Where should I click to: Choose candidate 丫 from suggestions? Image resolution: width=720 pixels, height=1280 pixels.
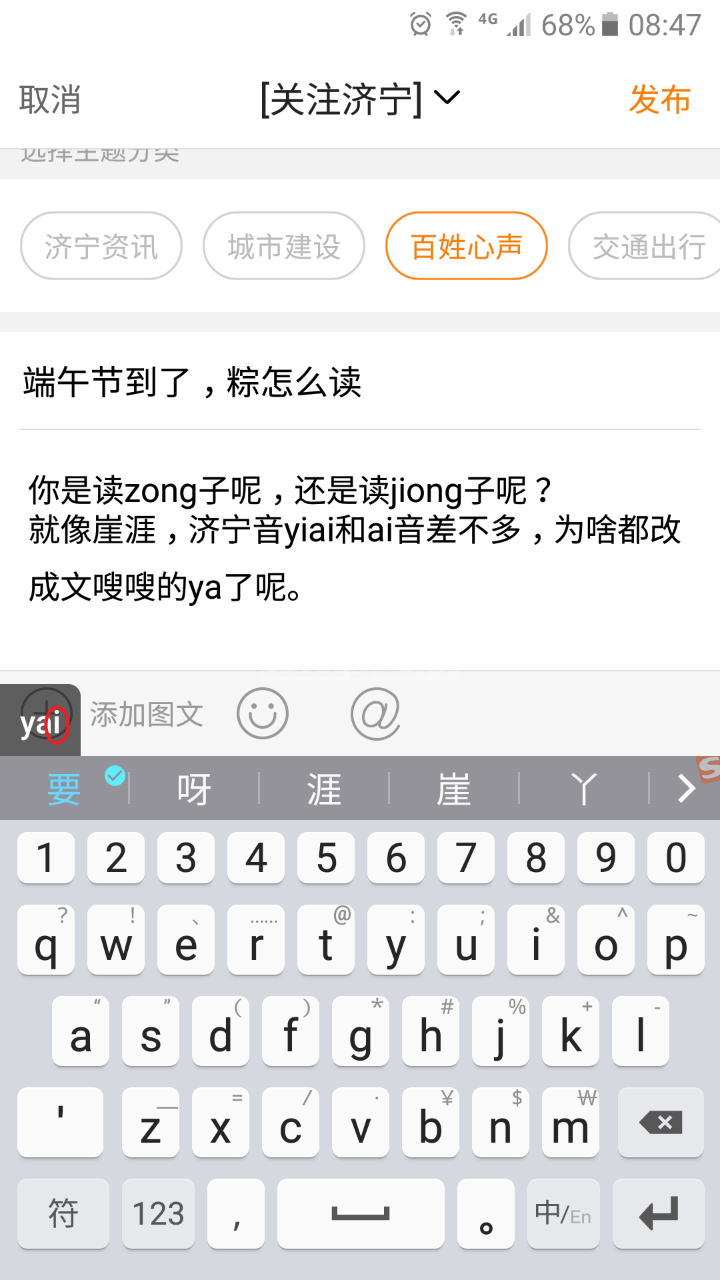tap(584, 790)
